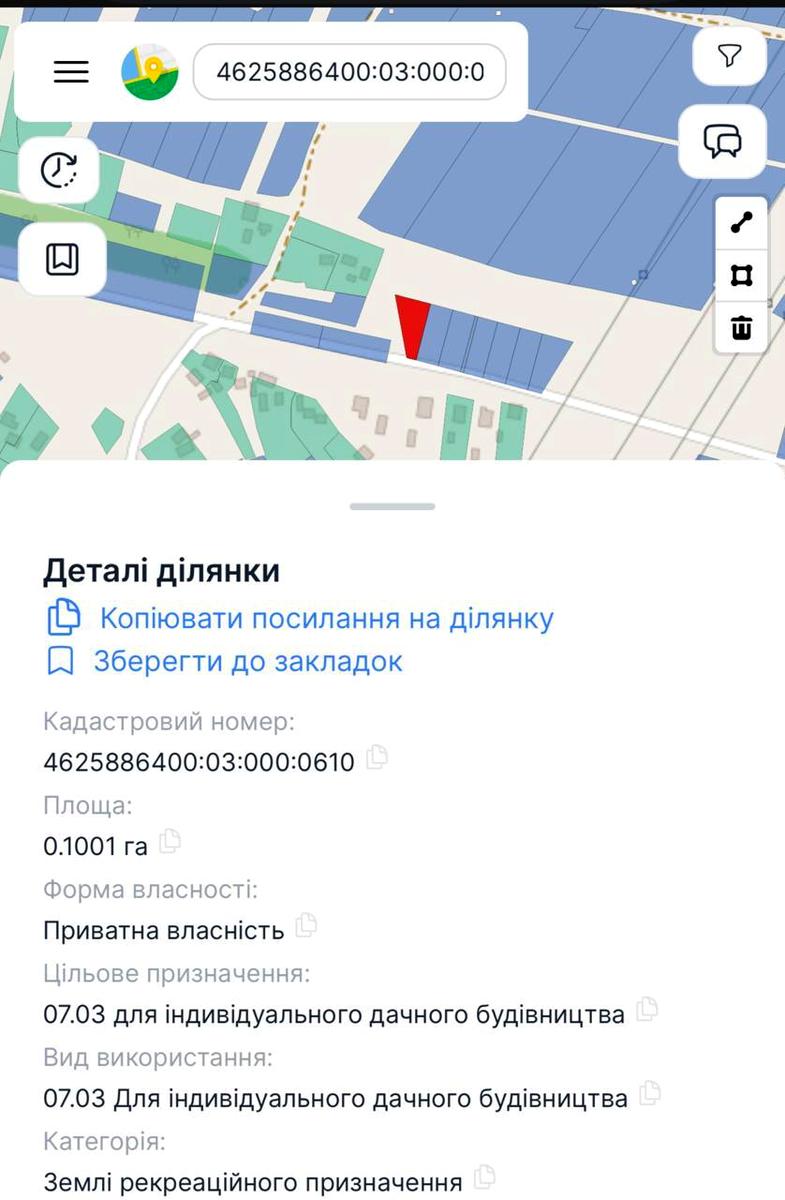785x1200 pixels.
Task: Select the distance measurement tool
Action: coord(740,223)
